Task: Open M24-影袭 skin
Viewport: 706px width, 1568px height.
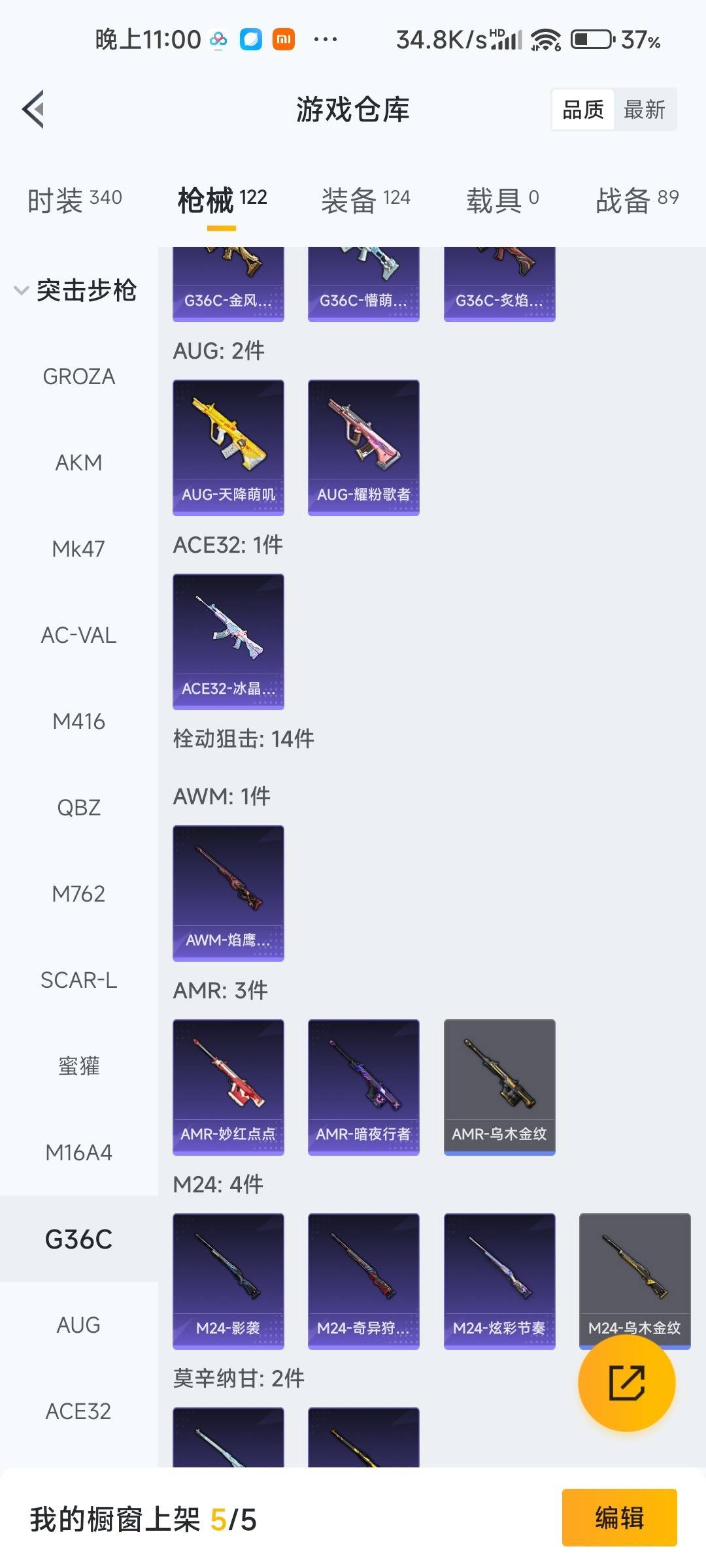Action: [x=228, y=1281]
